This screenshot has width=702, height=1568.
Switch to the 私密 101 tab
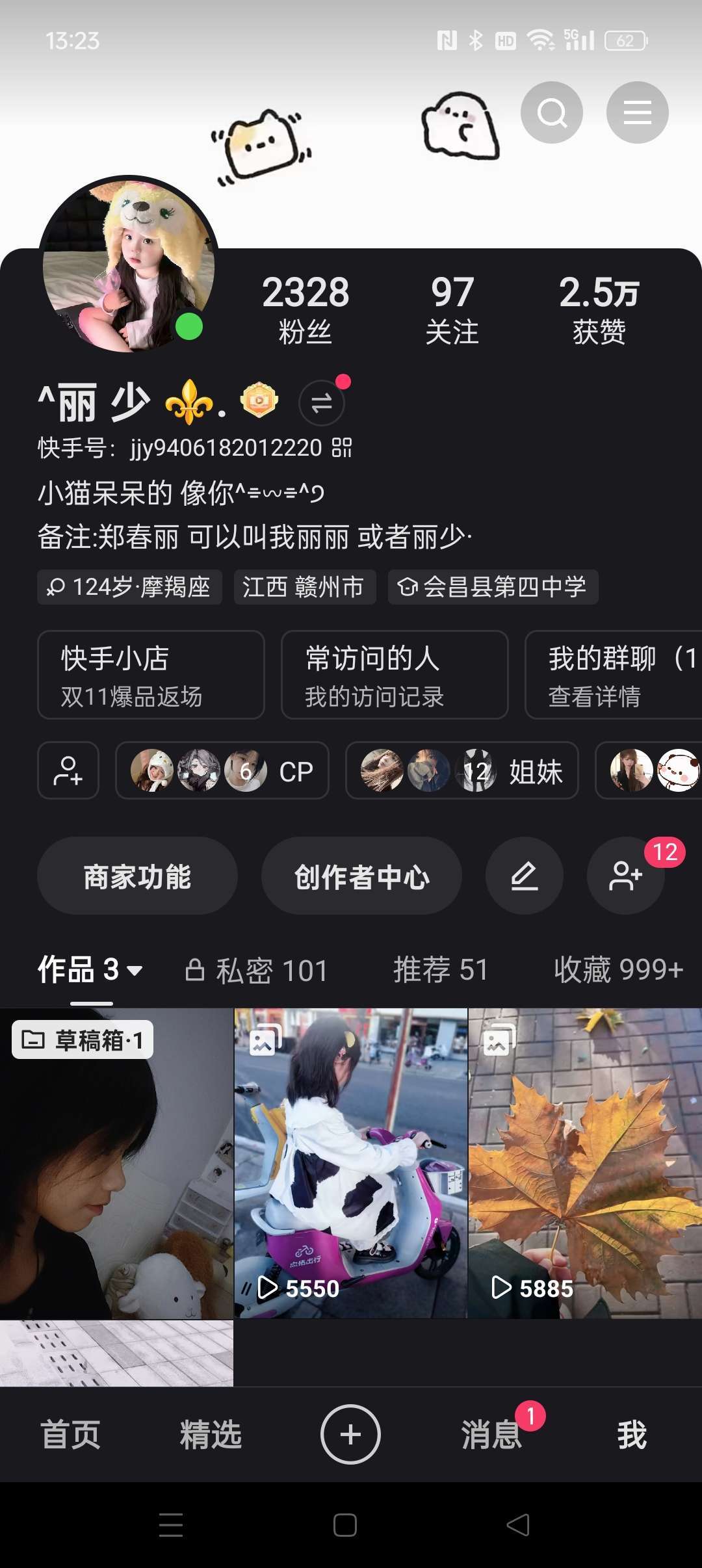(x=257, y=971)
